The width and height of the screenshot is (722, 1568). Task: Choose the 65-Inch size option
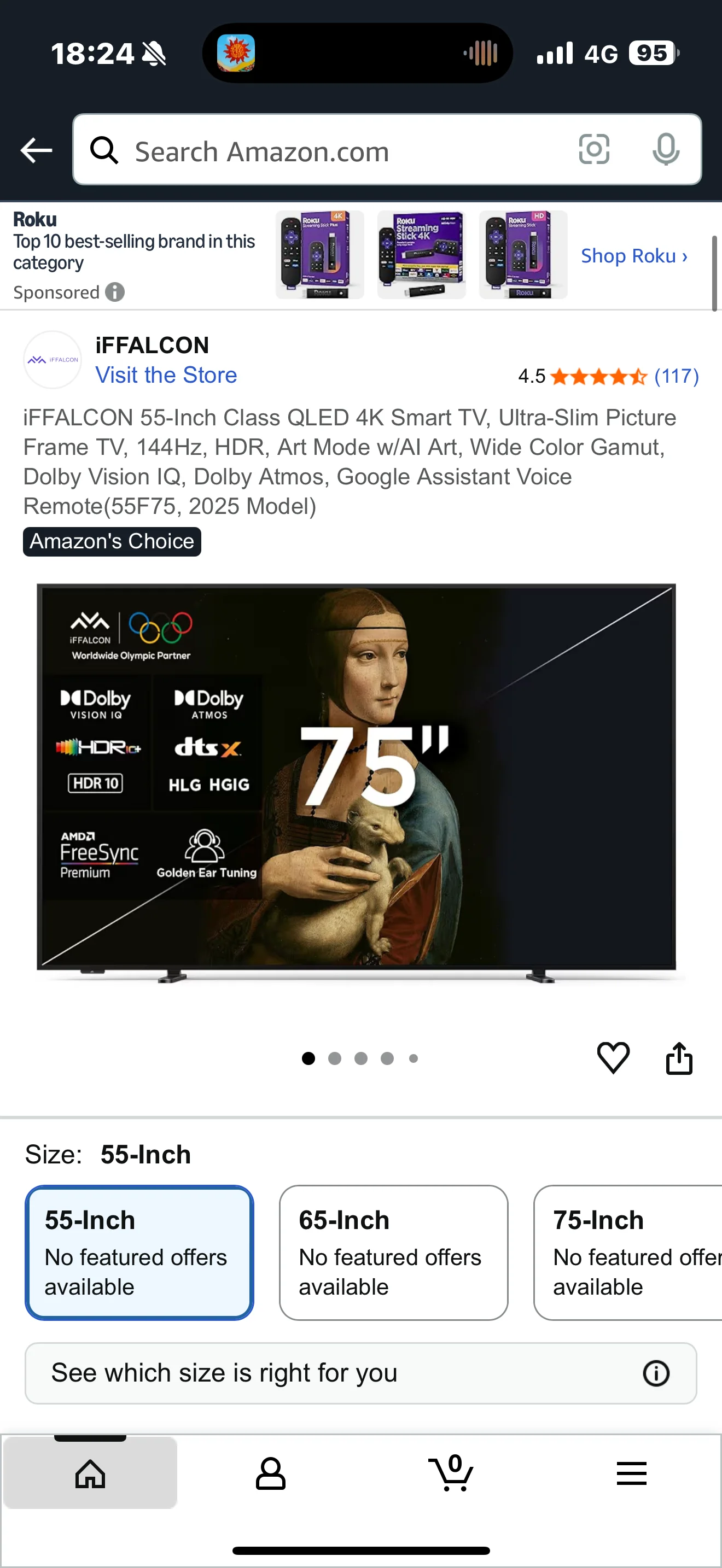point(393,1253)
